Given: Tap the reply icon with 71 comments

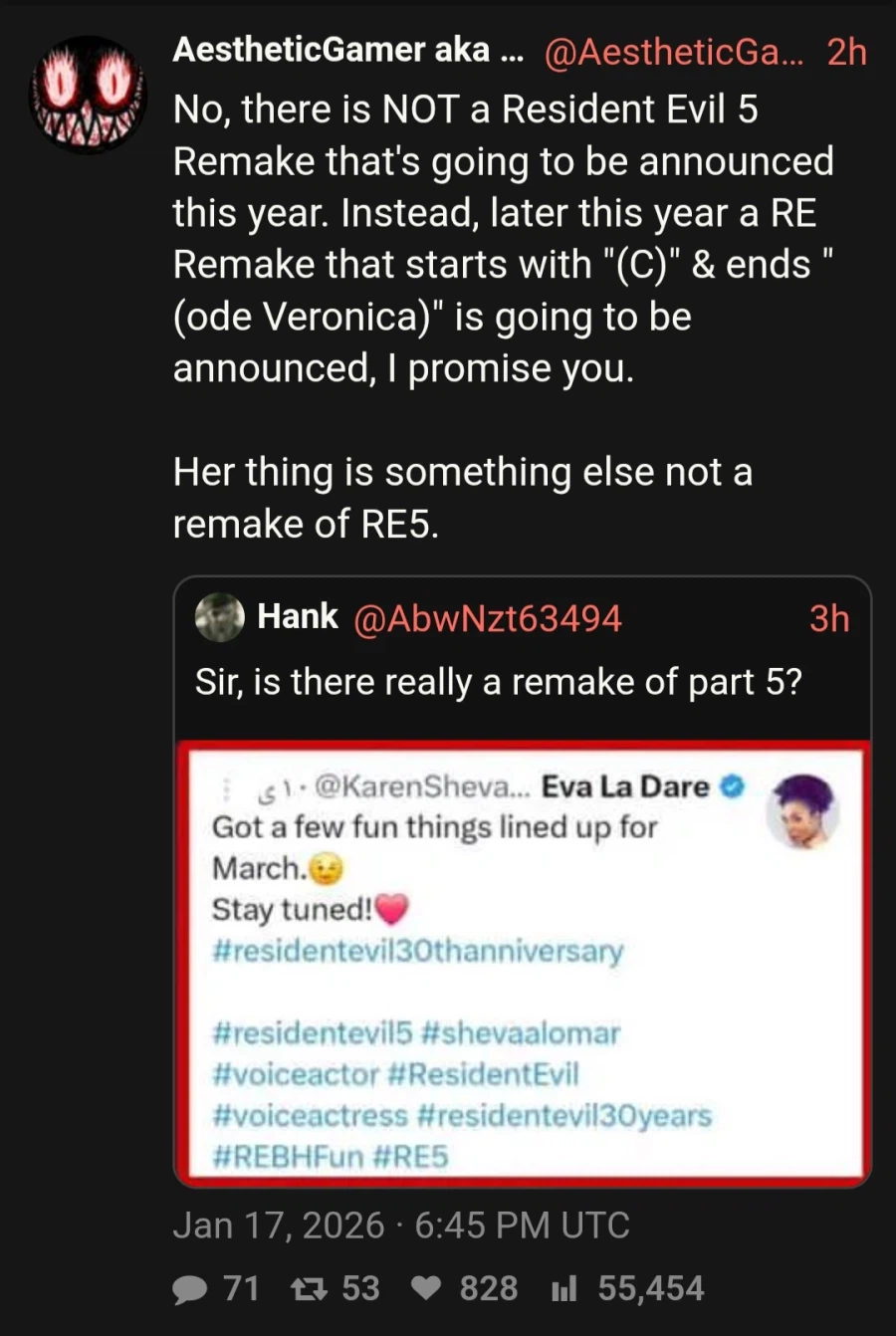Looking at the screenshot, I should 189,1289.
